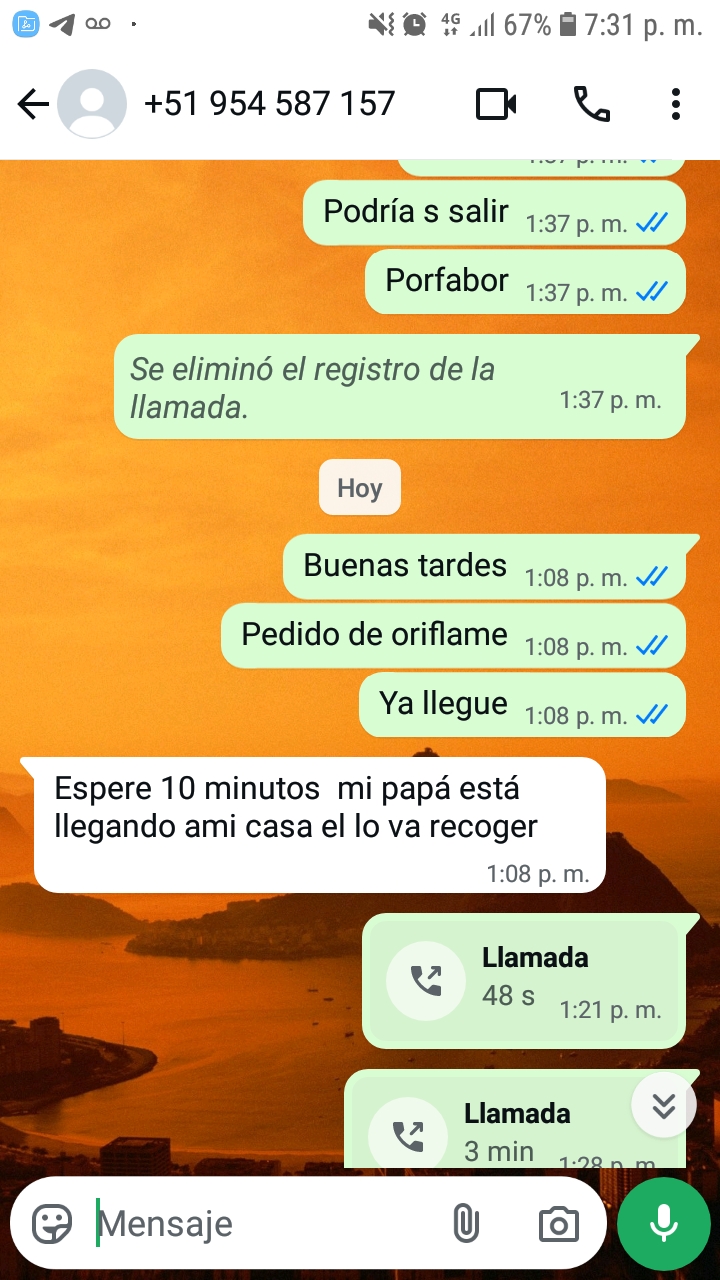The height and width of the screenshot is (1280, 720).
Task: Jump to the latest messages
Action: coord(664,1105)
